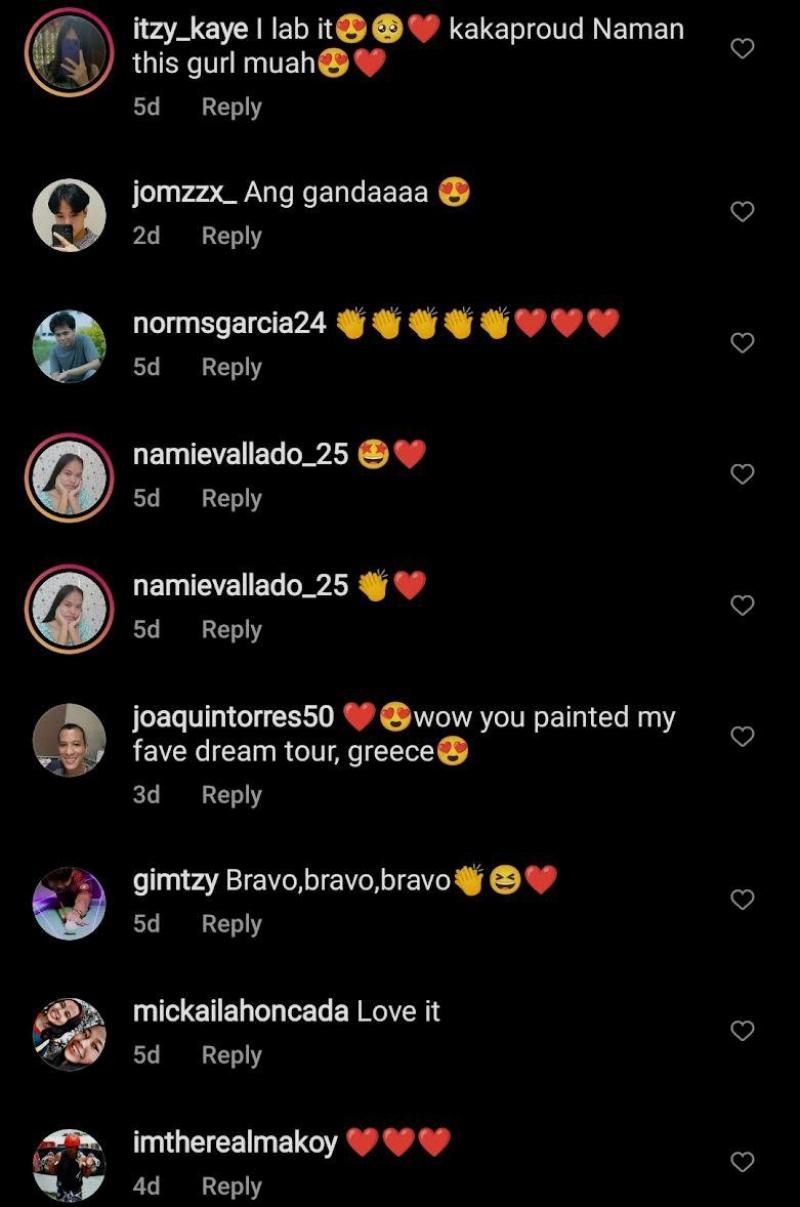
Task: Like itzy_kaye's comment
Action: (x=742, y=48)
